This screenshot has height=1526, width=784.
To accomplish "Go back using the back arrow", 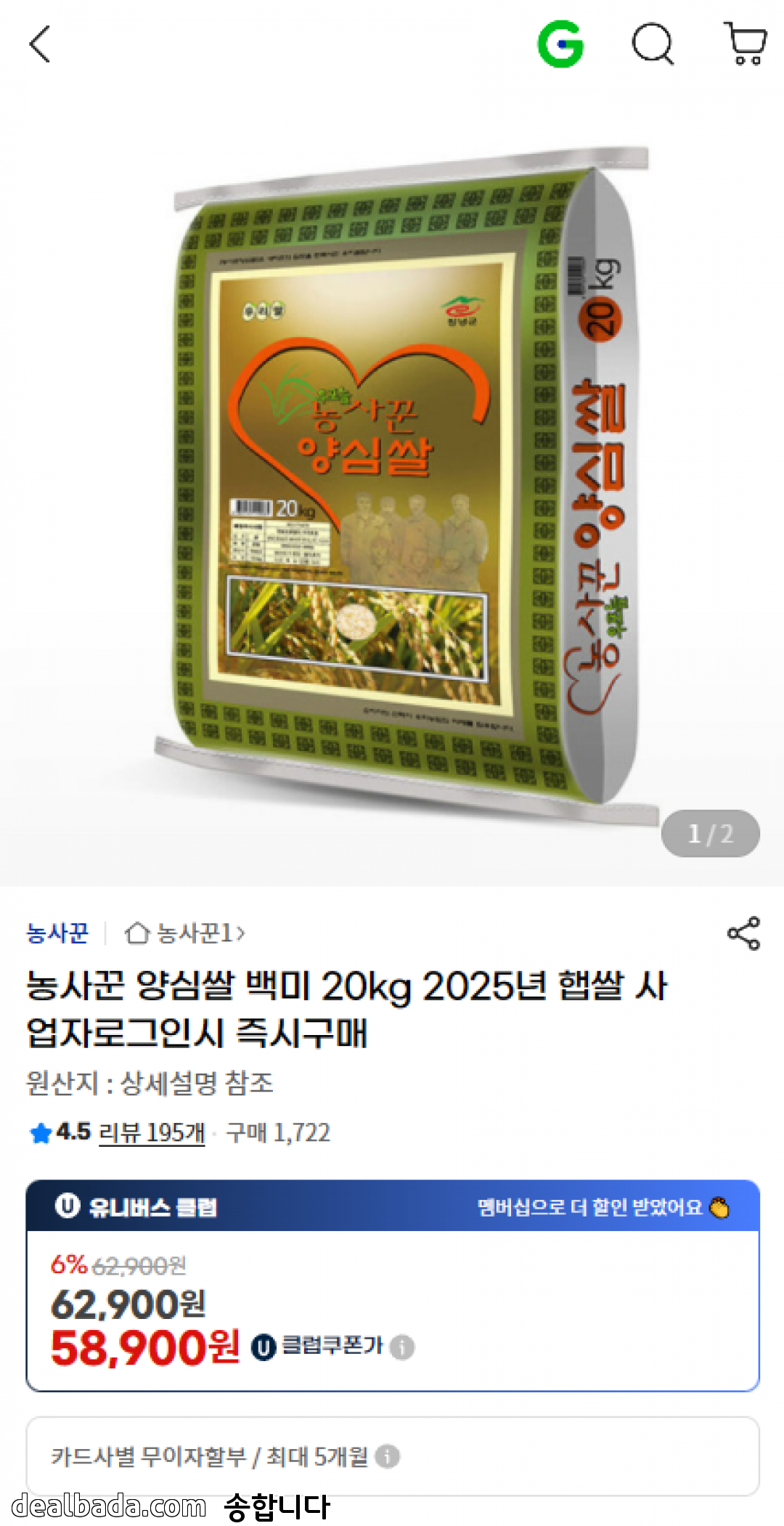I will [41, 45].
